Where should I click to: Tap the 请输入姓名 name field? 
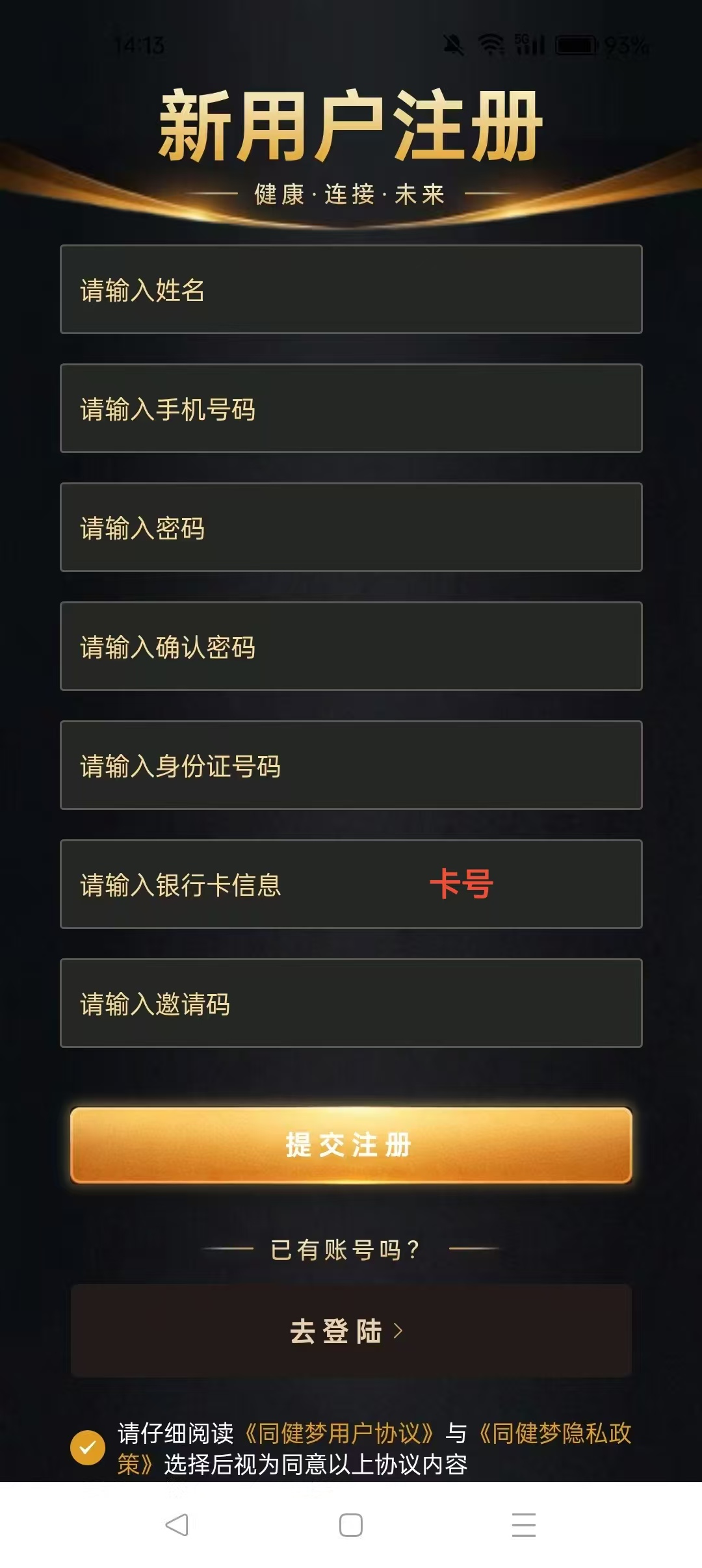pyautogui.click(x=351, y=289)
